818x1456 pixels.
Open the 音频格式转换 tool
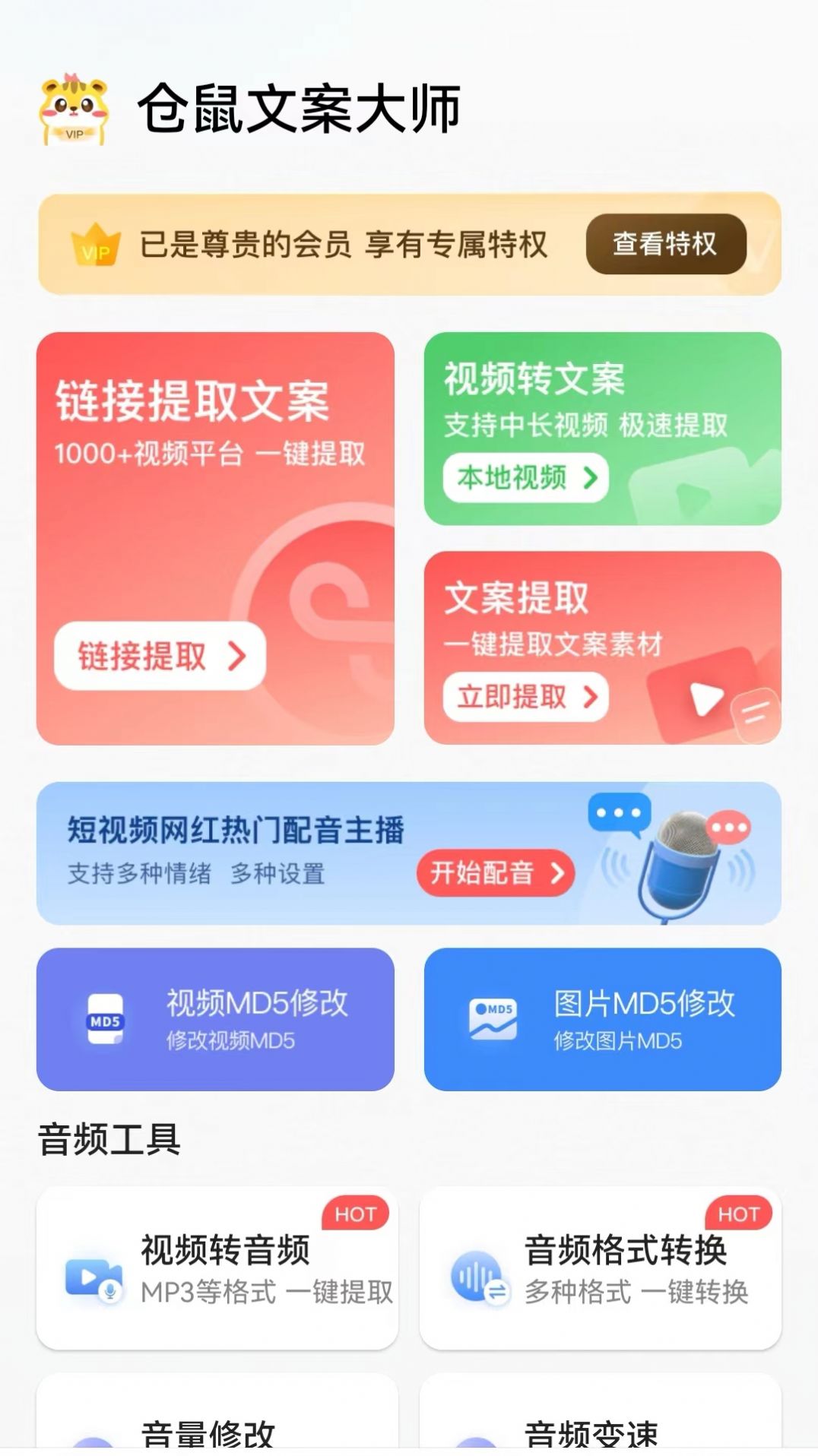[x=600, y=1268]
